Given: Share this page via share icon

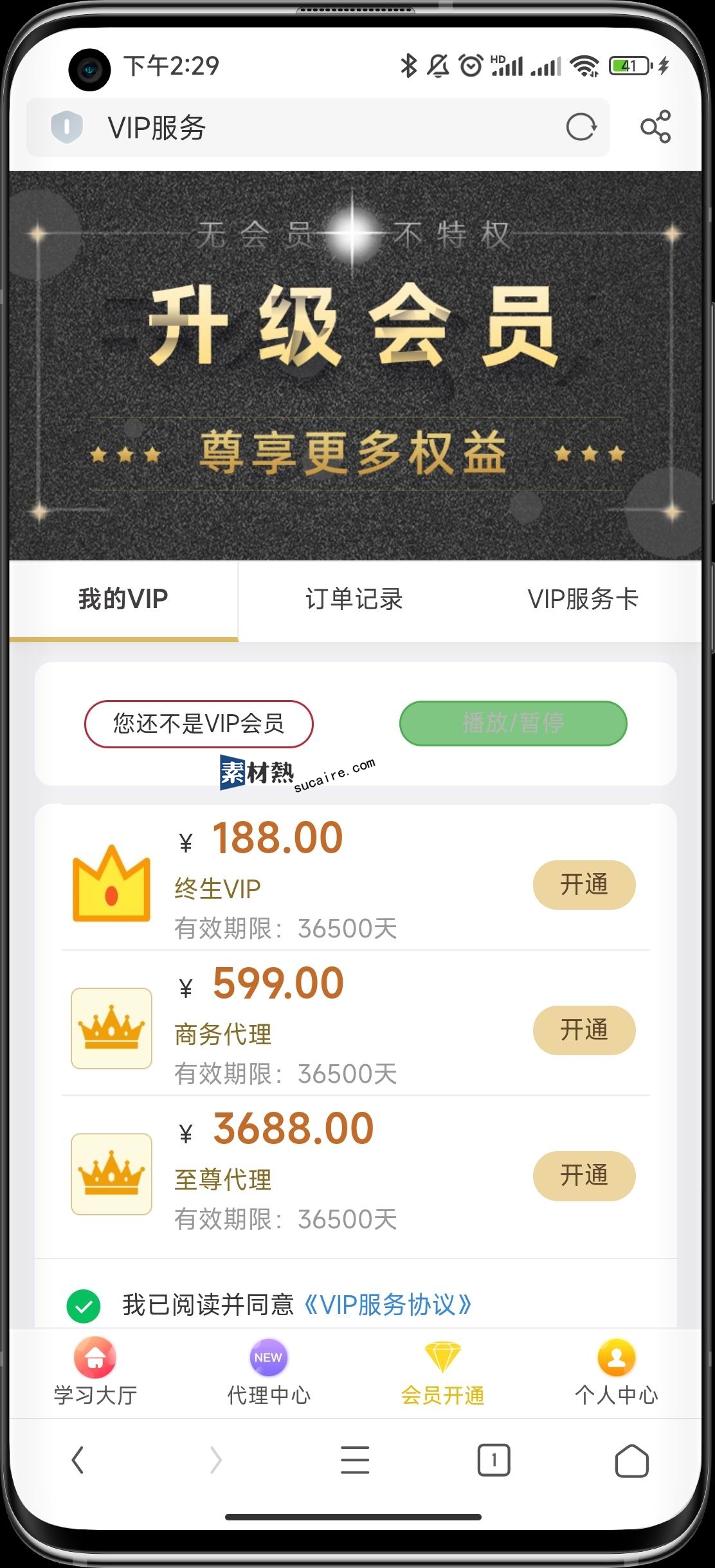Looking at the screenshot, I should (x=655, y=127).
